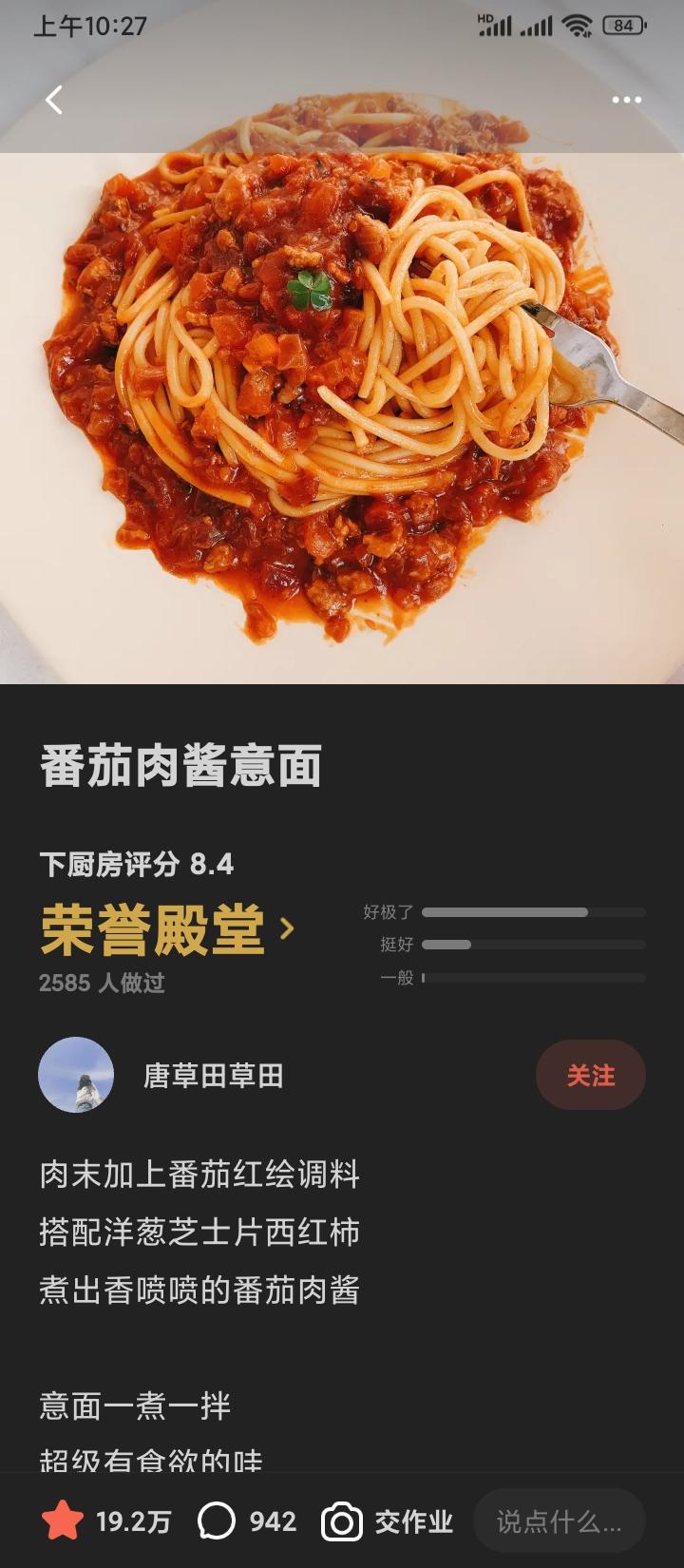The width and height of the screenshot is (684, 1568).
Task: Follow 唐草田草田 with the 关注 button
Action: click(590, 1075)
